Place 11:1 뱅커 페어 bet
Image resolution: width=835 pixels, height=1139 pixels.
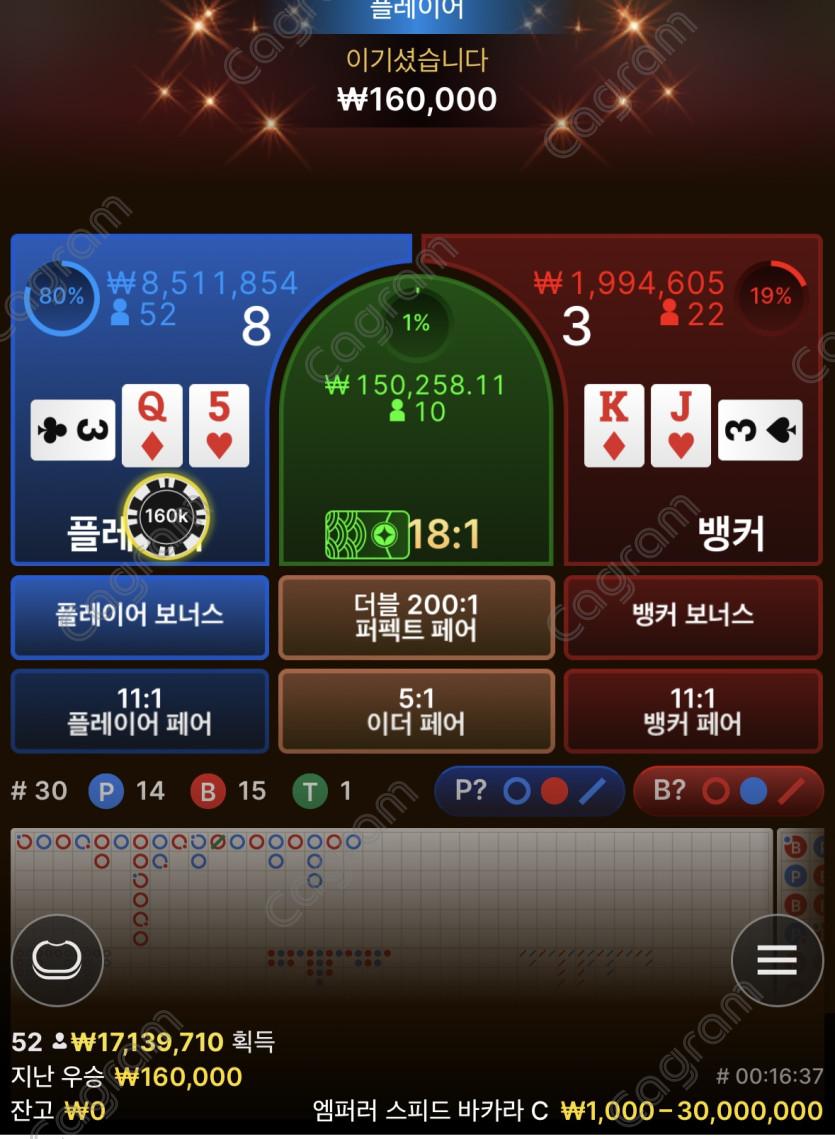click(692, 710)
